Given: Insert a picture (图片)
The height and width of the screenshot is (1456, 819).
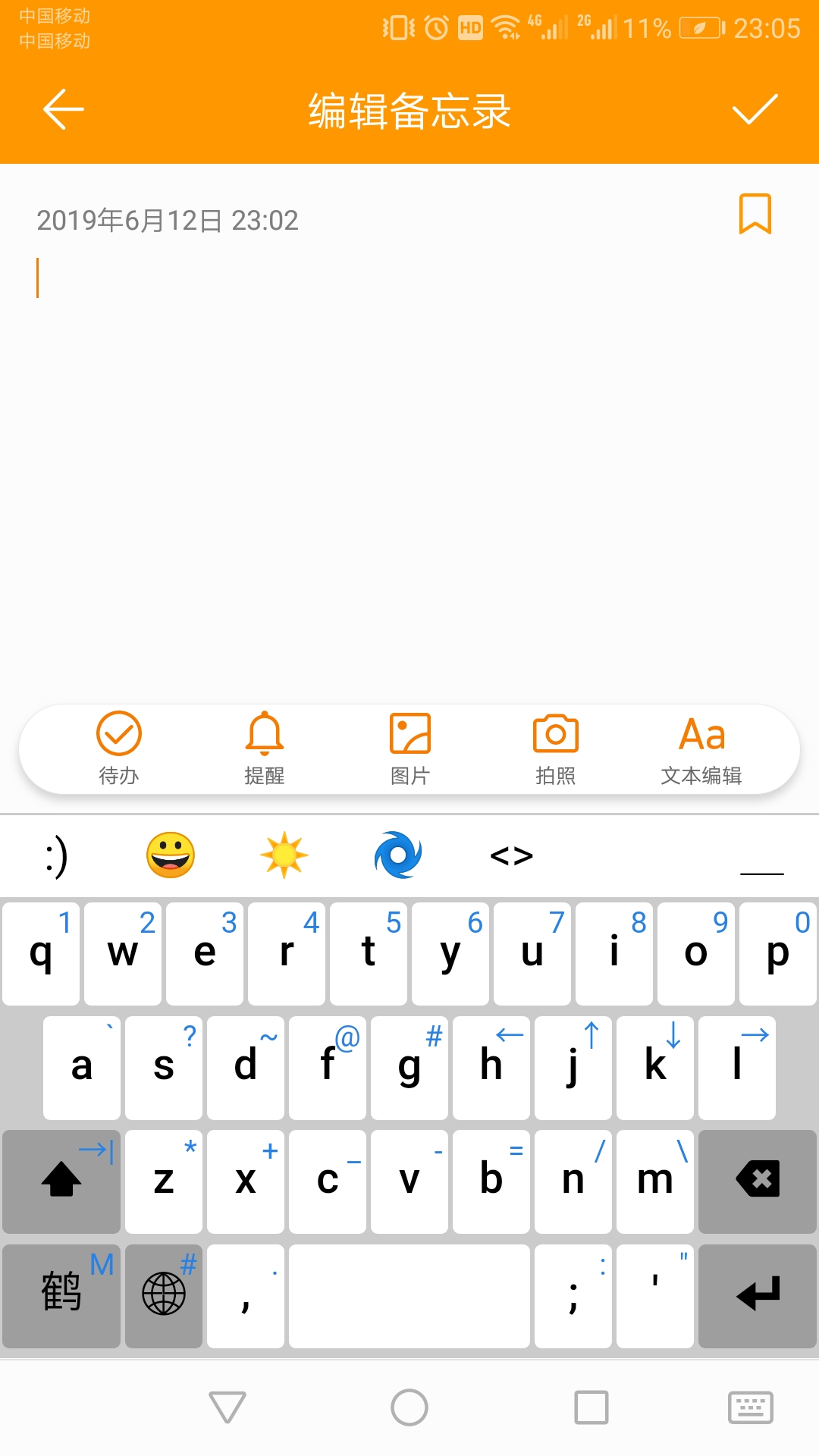Looking at the screenshot, I should click(x=409, y=748).
